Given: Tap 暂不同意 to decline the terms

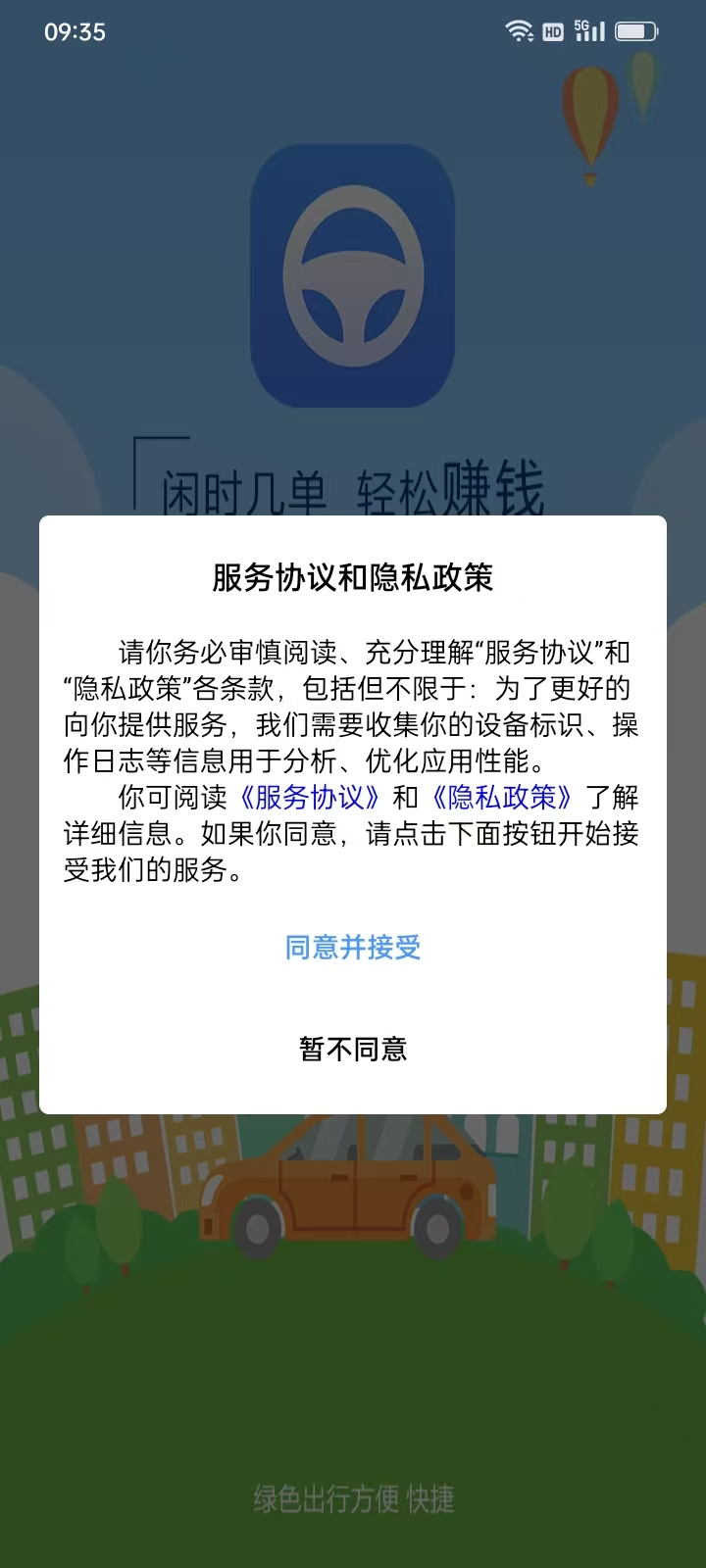Looking at the screenshot, I should pos(353,1050).
